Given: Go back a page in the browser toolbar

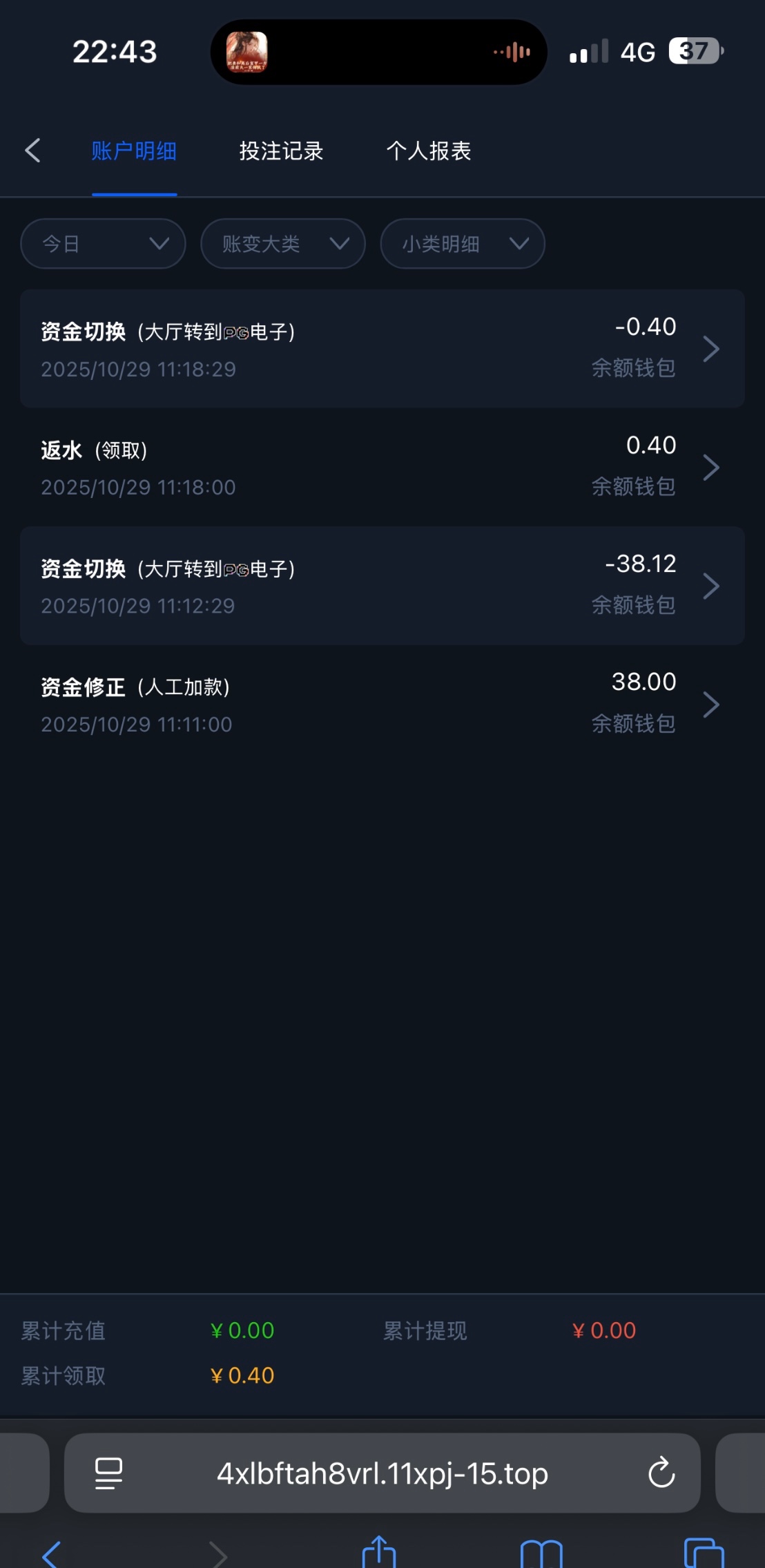Looking at the screenshot, I should point(52,1553).
